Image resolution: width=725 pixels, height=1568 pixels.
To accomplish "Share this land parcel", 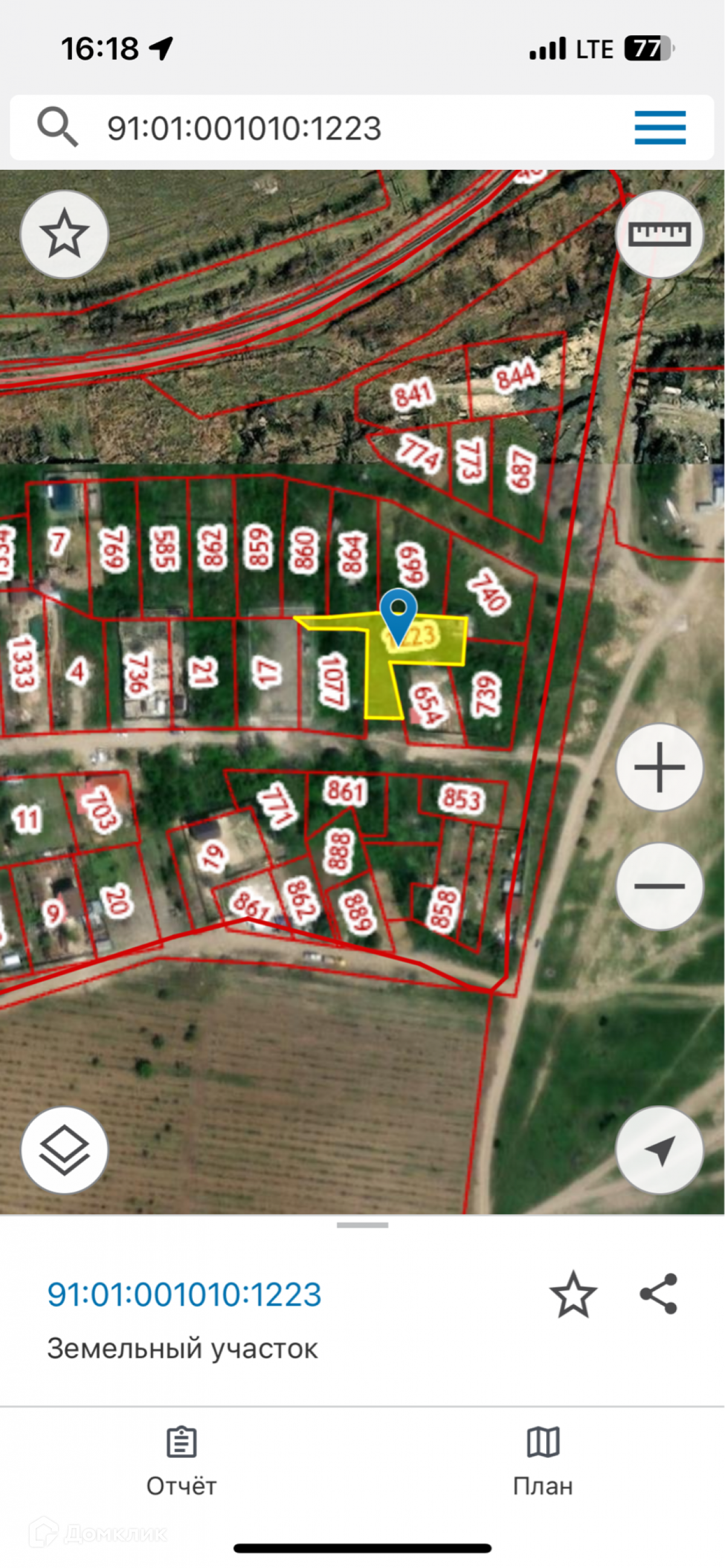I will 659,1294.
